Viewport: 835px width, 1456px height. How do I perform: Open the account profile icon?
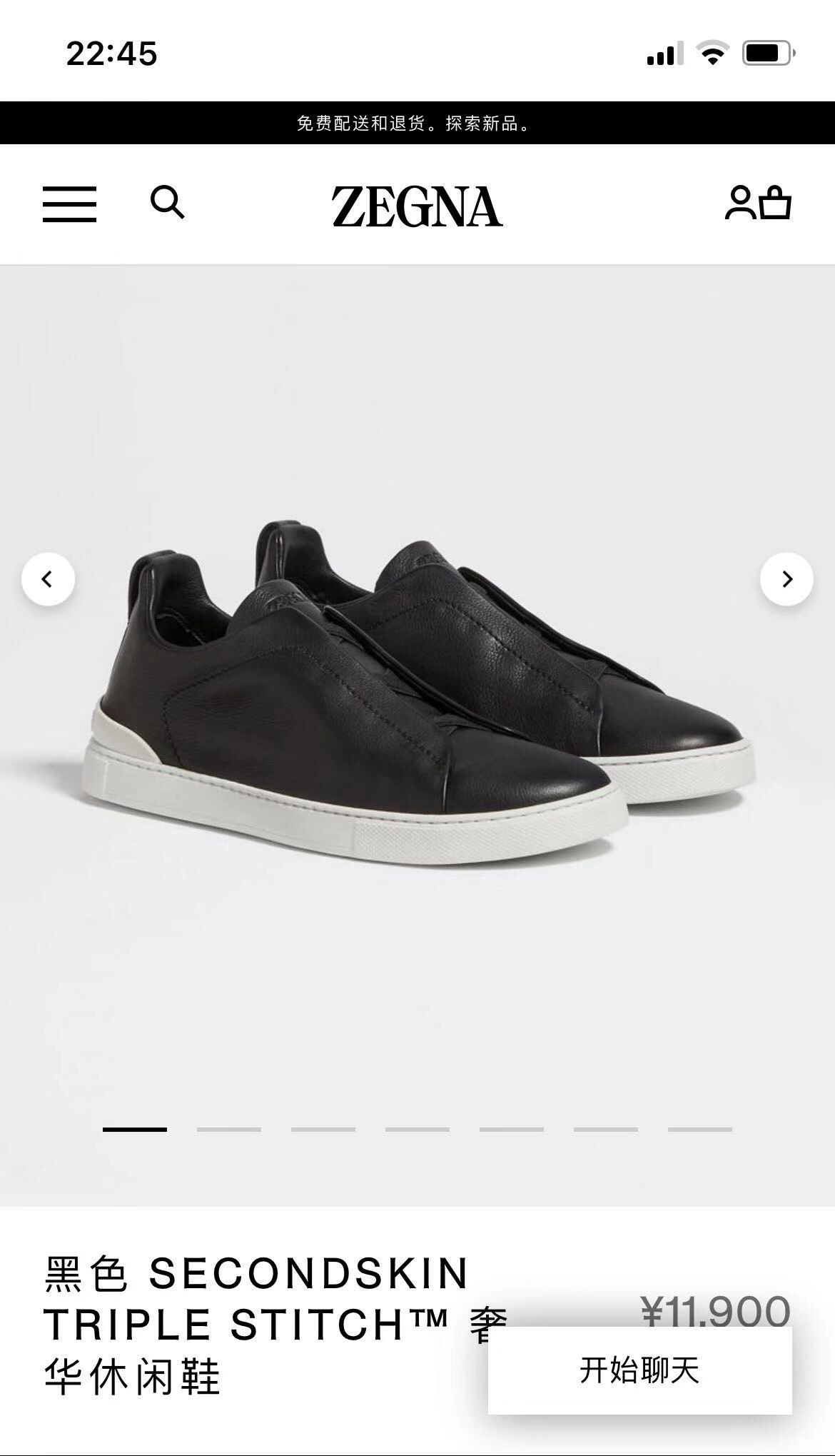(739, 203)
